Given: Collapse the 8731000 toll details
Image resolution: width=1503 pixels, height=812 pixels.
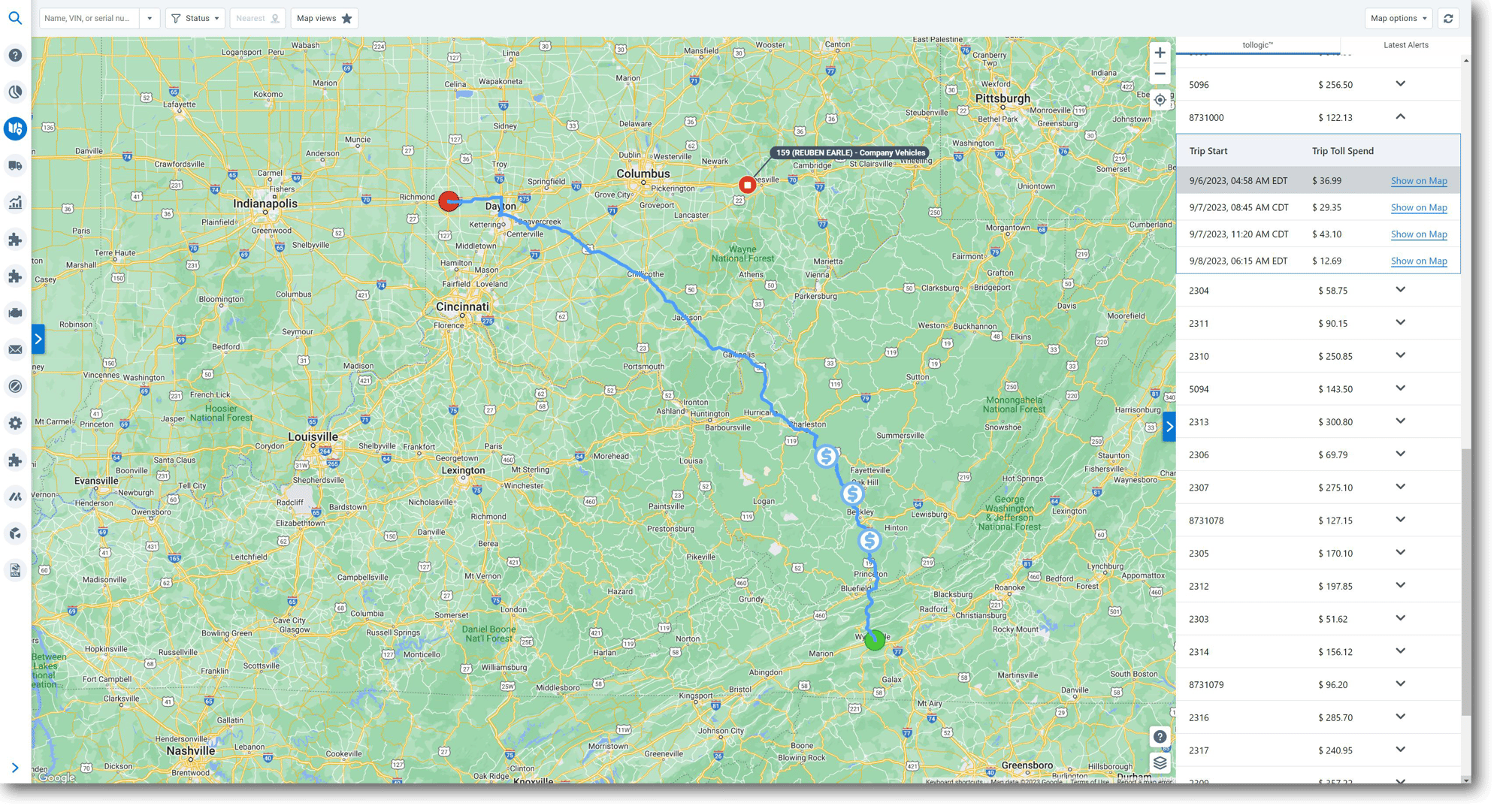Looking at the screenshot, I should [1400, 117].
